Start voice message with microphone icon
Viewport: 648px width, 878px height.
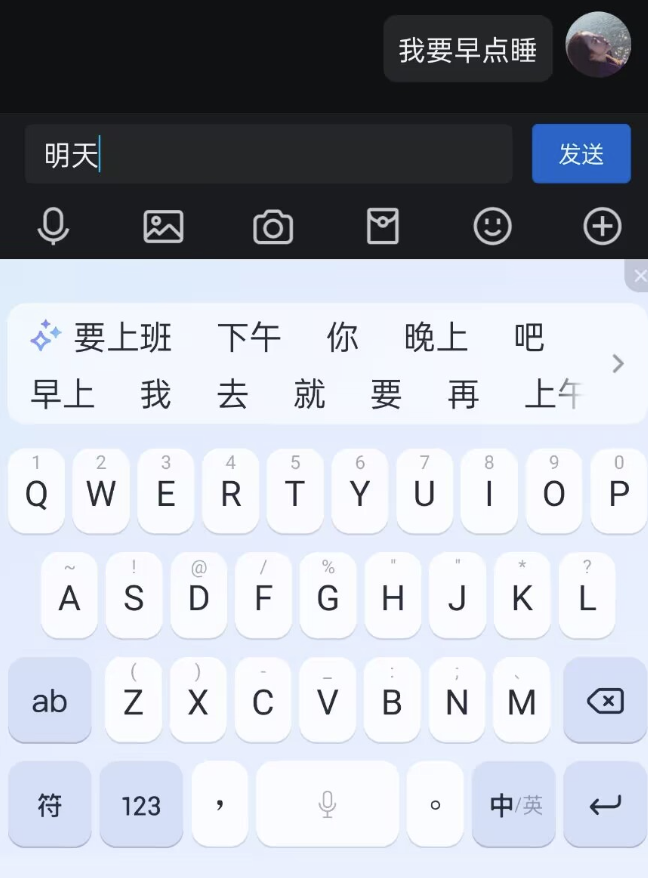53,227
